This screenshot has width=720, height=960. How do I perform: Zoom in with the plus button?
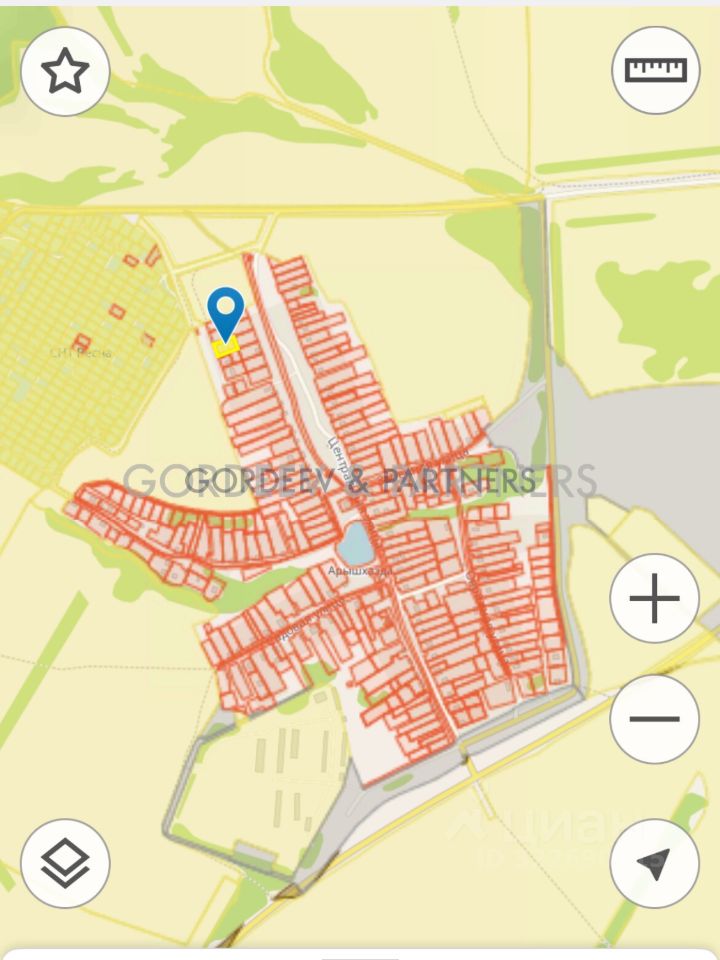[x=655, y=599]
